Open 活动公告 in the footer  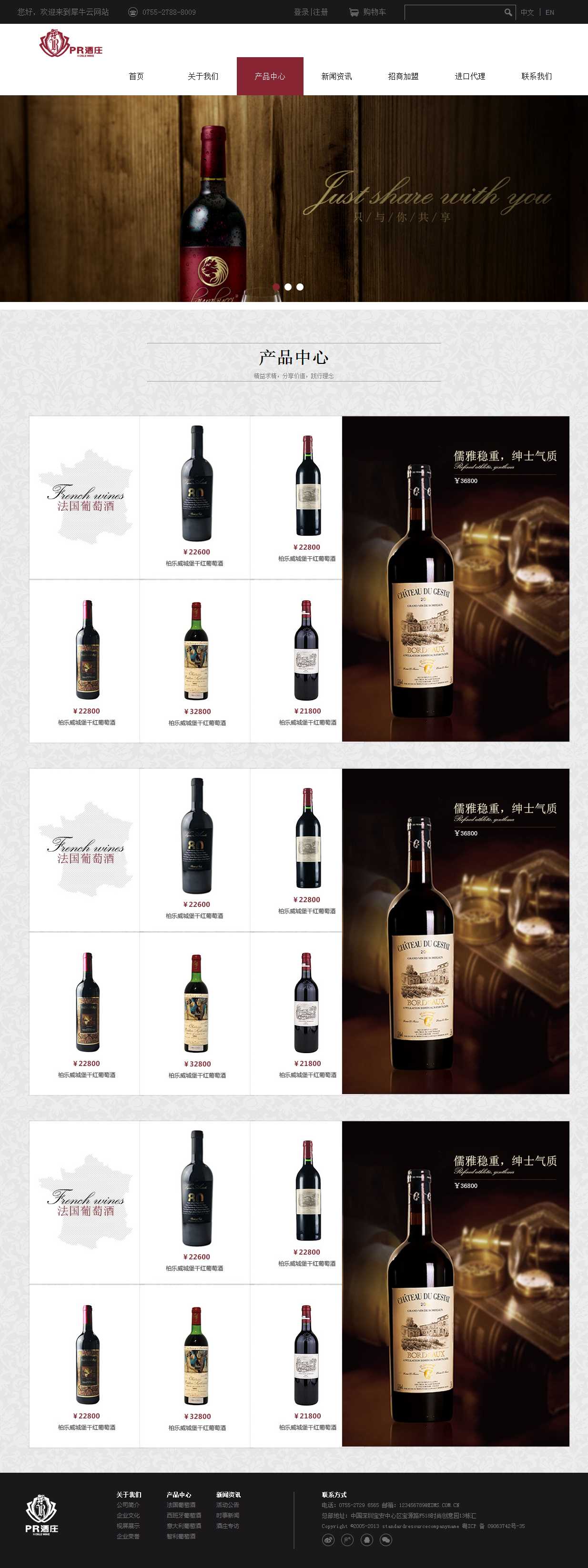227,1505
